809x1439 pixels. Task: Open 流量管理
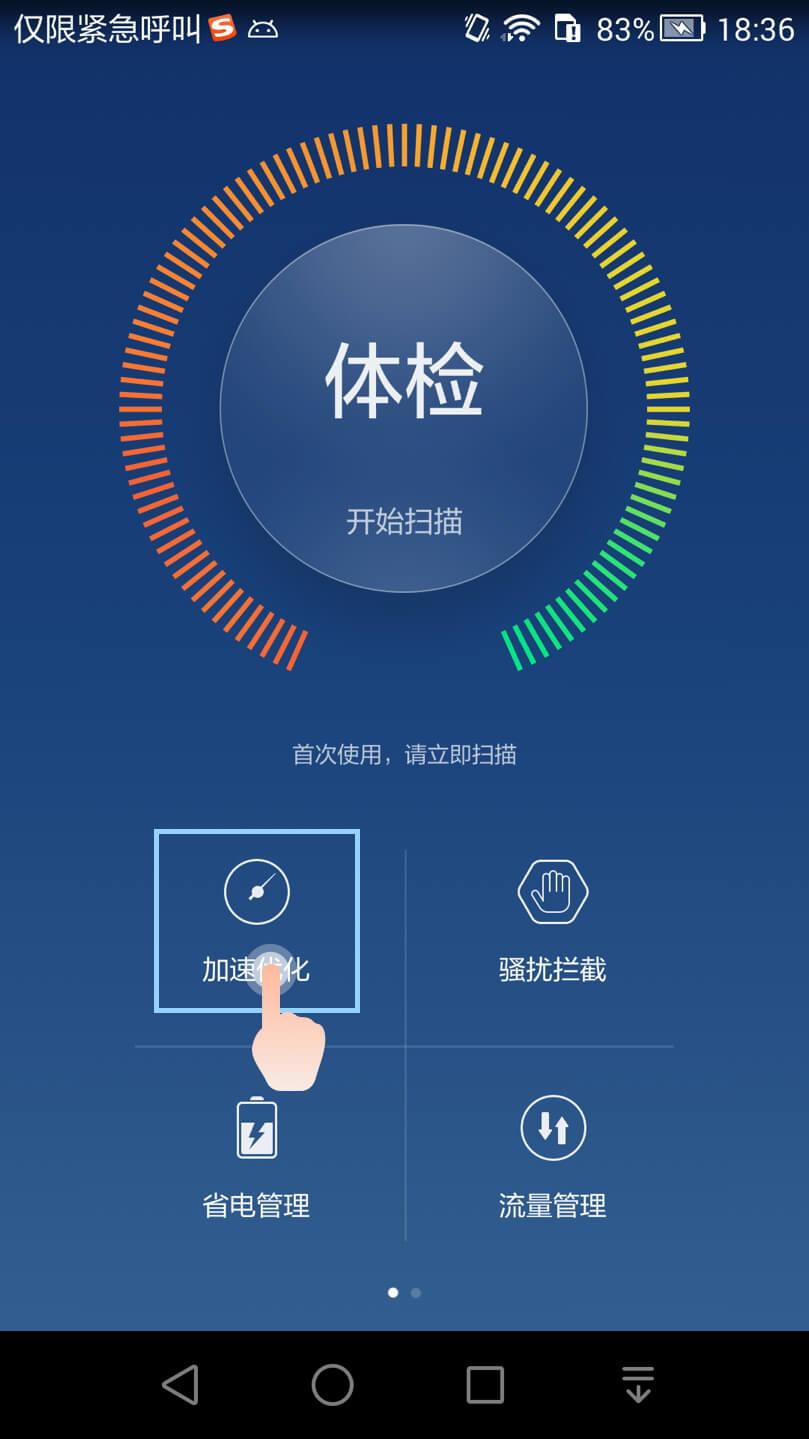click(x=552, y=1156)
